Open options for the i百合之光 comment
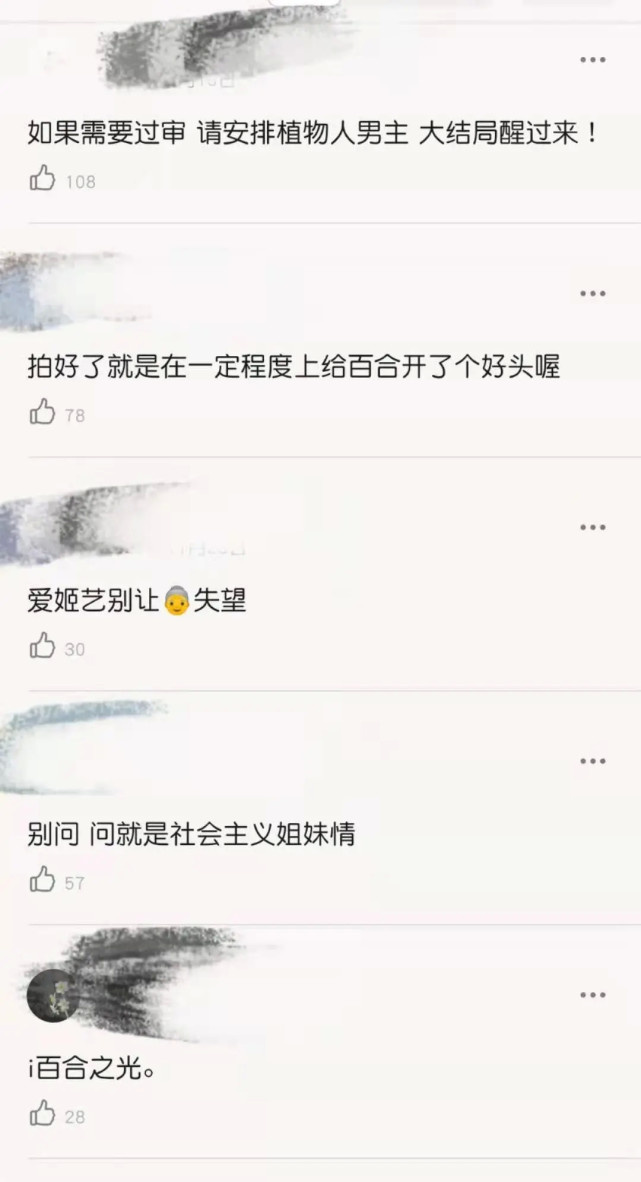Screen dimensions: 641x1182 (x=593, y=995)
